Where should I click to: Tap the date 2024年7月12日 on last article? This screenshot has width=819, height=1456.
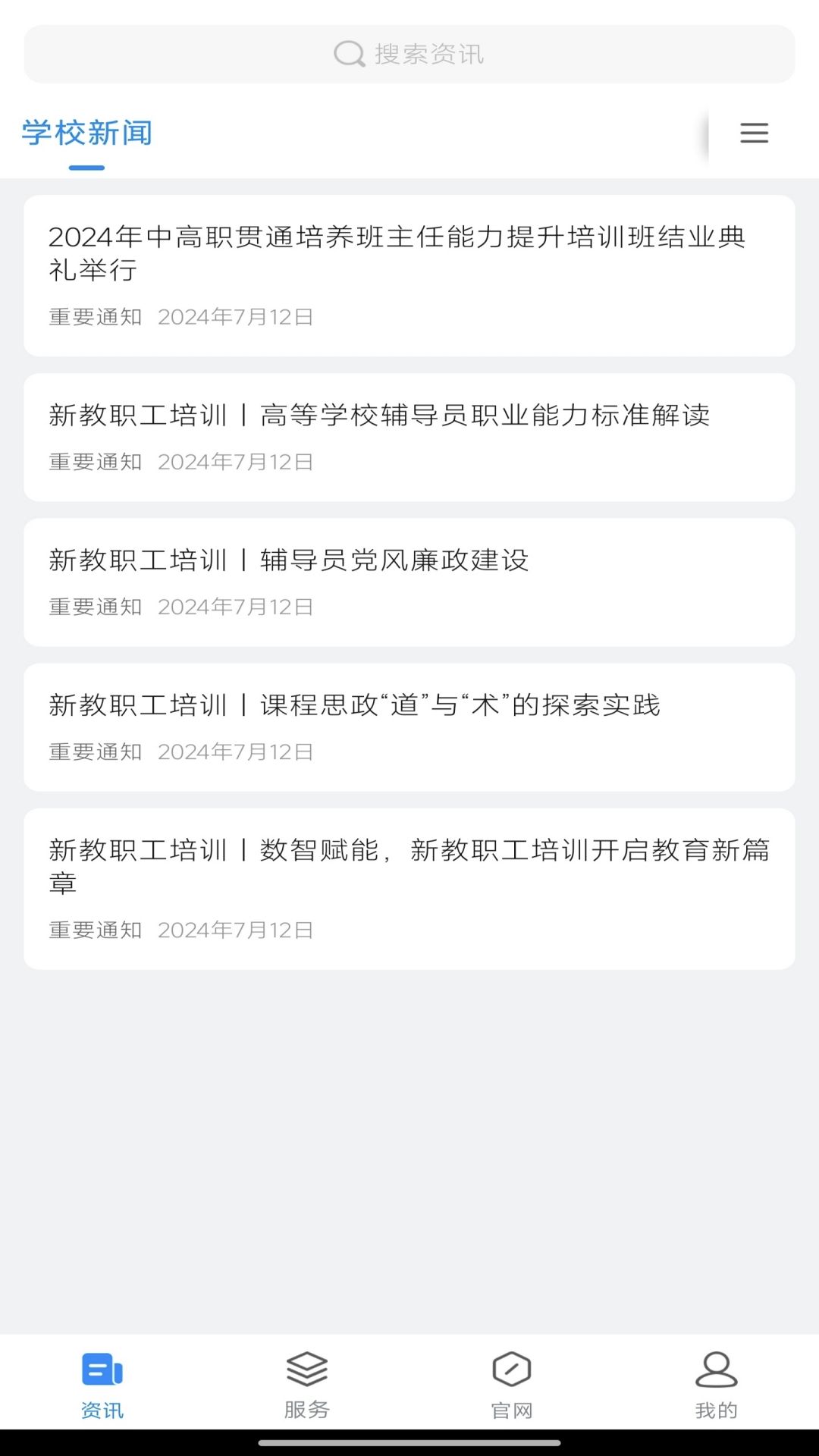pos(235,930)
